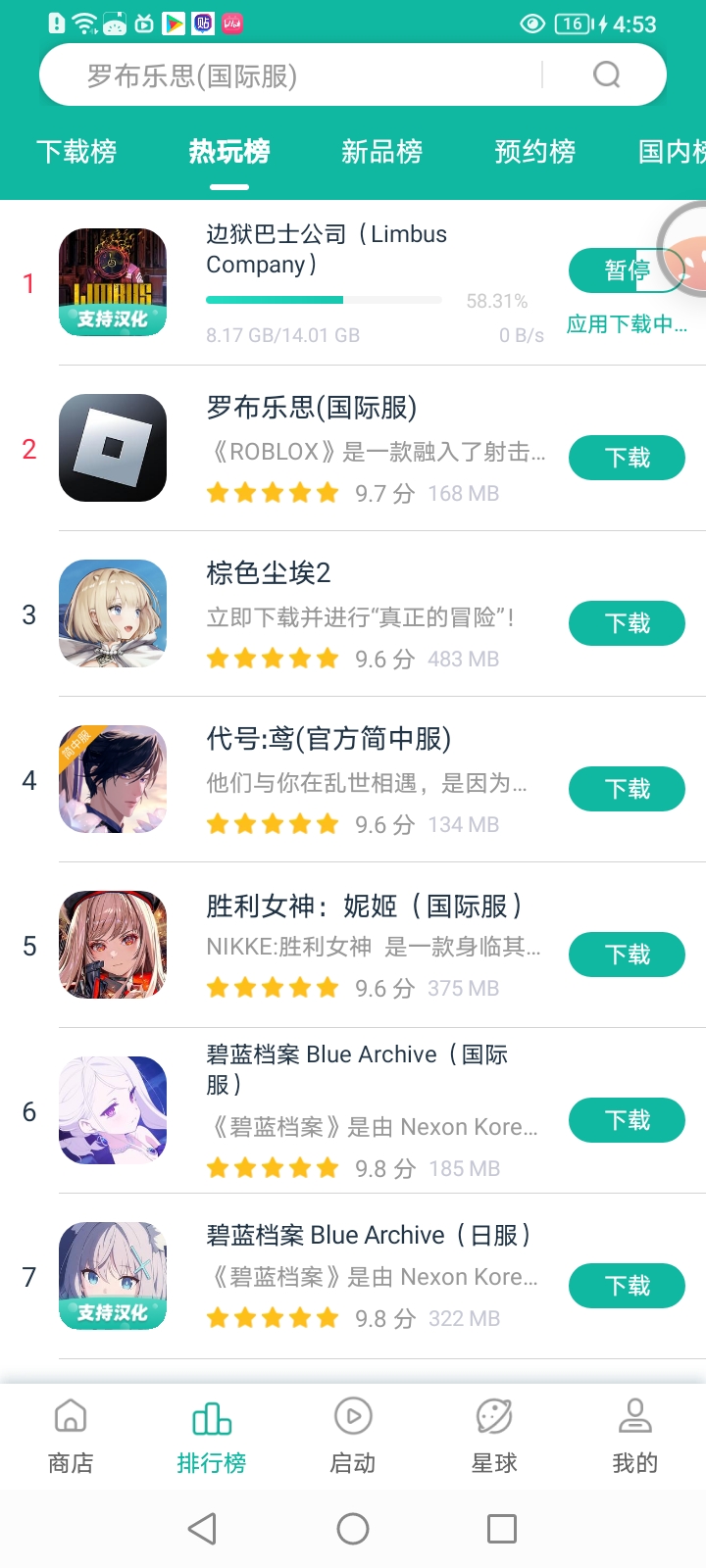The image size is (706, 1568).
Task: Open the 边狱巴士公司 (Limbus Company) game page
Action: 326,249
